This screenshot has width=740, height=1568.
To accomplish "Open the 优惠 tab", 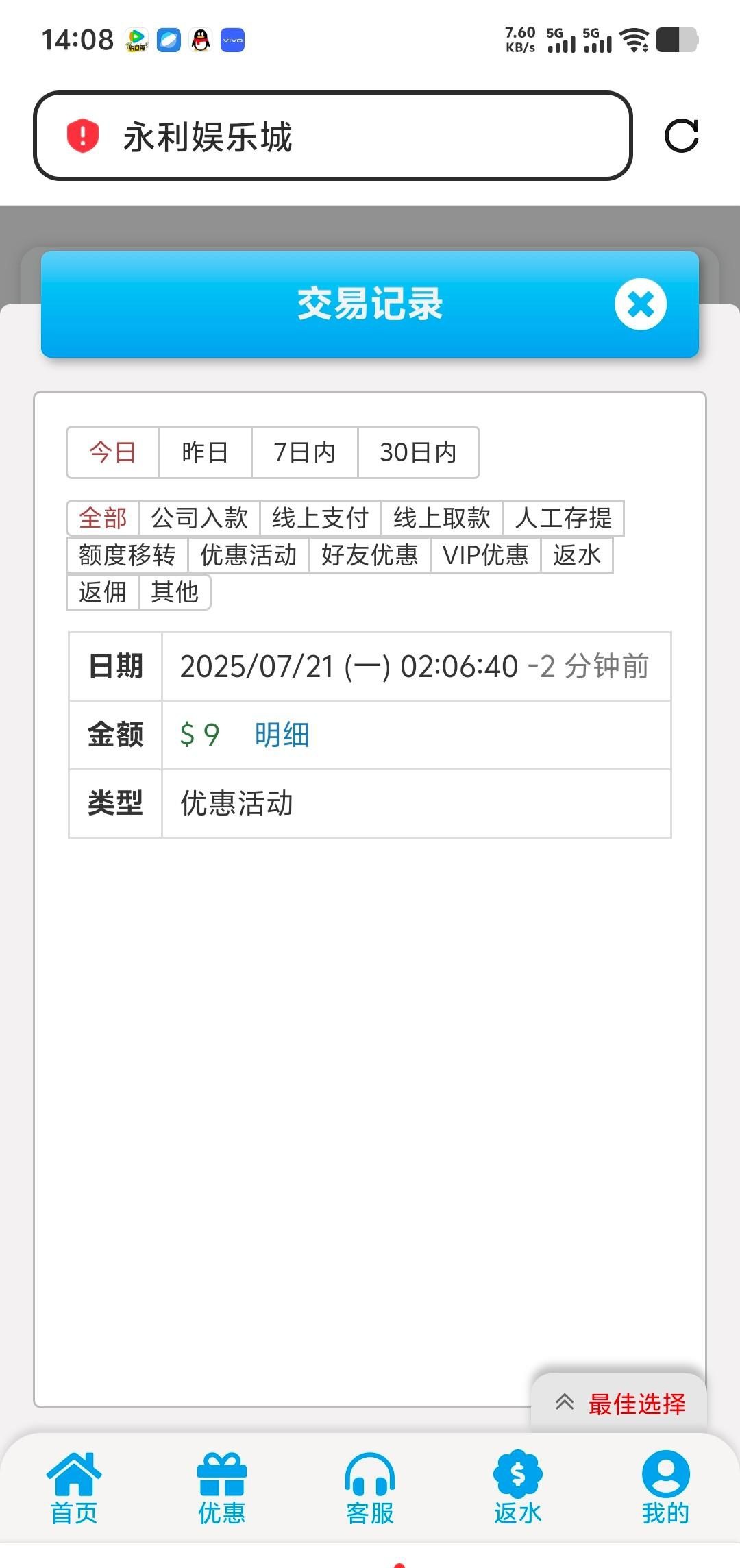I will pos(222,1489).
